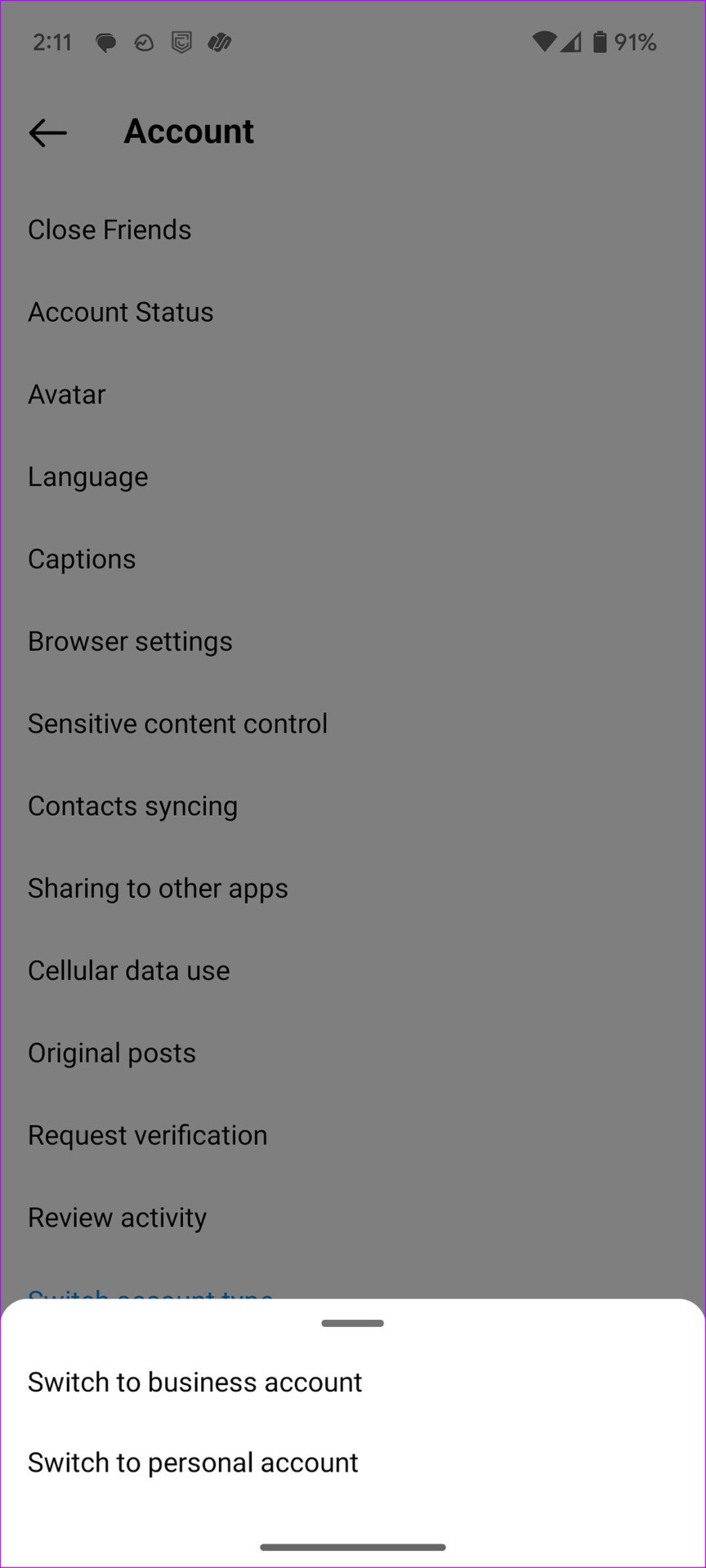The height and width of the screenshot is (1568, 706).
Task: Go back using the arrow icon
Action: point(47,132)
